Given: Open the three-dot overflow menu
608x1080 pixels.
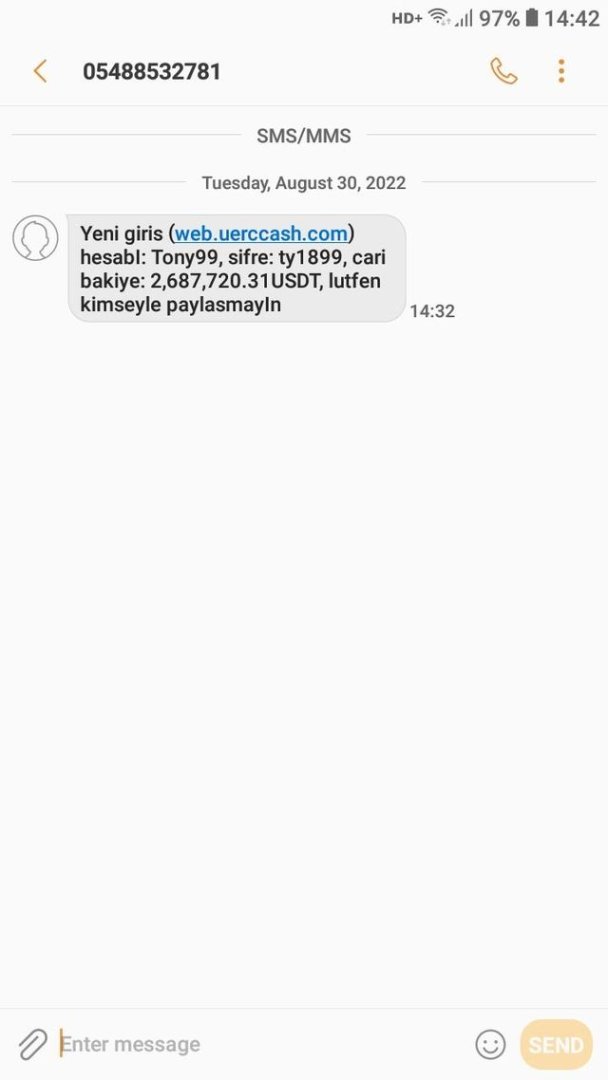Looking at the screenshot, I should [561, 71].
